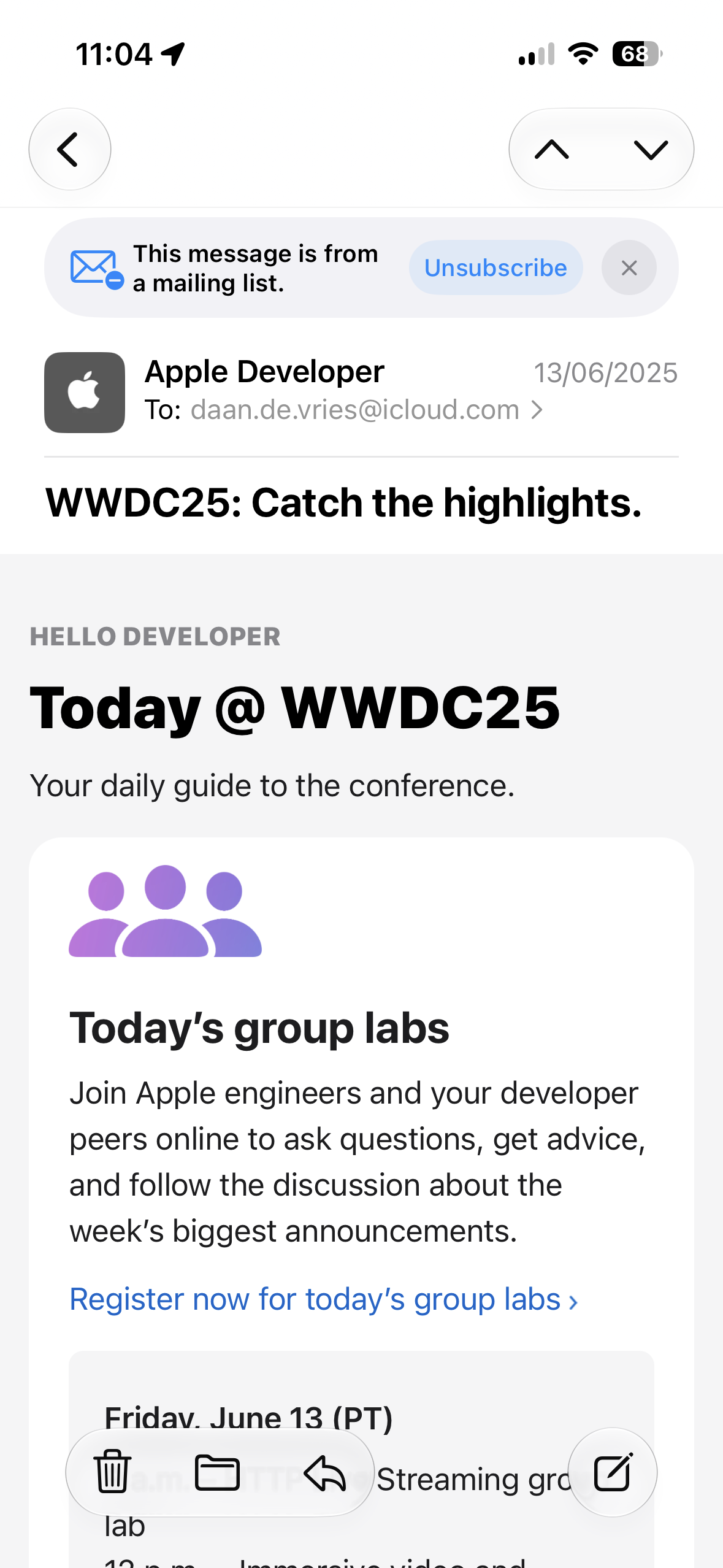Go back to the mailbox list

tap(69, 149)
